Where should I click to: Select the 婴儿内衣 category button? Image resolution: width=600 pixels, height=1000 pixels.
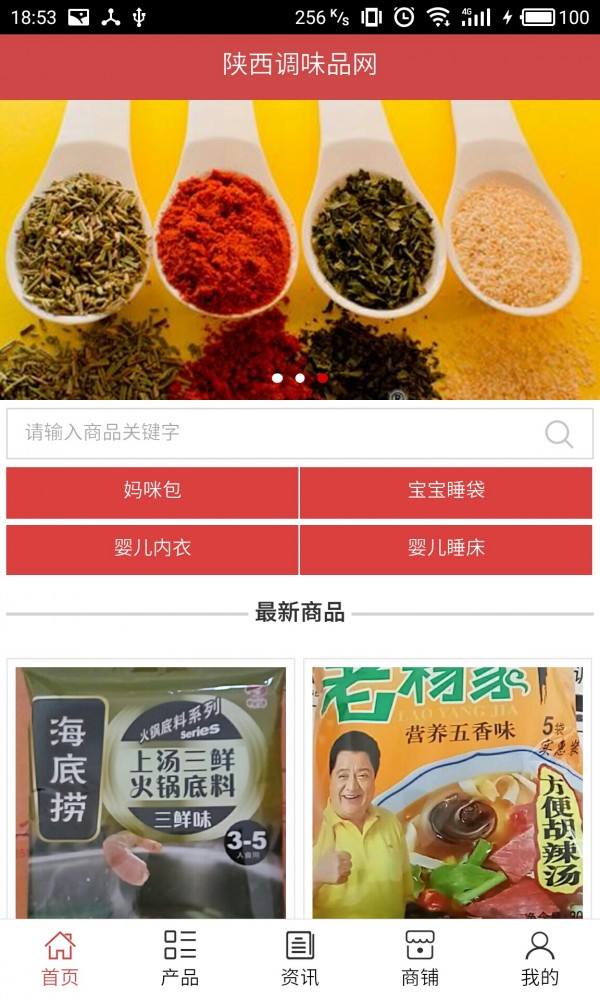tap(152, 549)
